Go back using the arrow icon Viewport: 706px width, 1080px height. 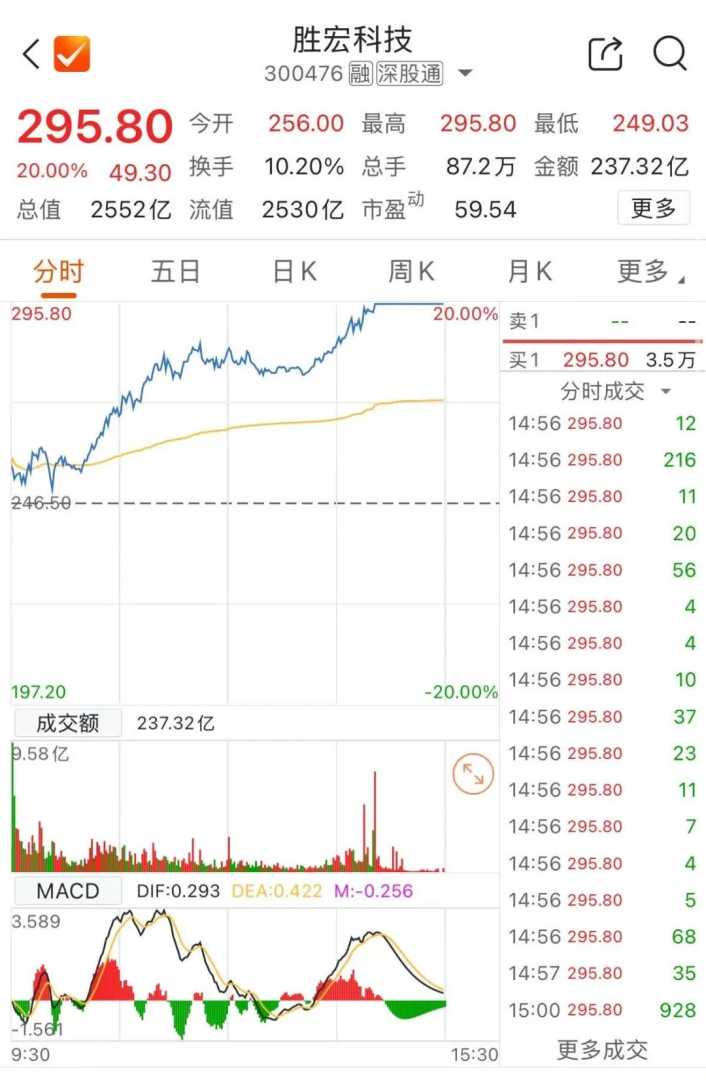(31, 55)
